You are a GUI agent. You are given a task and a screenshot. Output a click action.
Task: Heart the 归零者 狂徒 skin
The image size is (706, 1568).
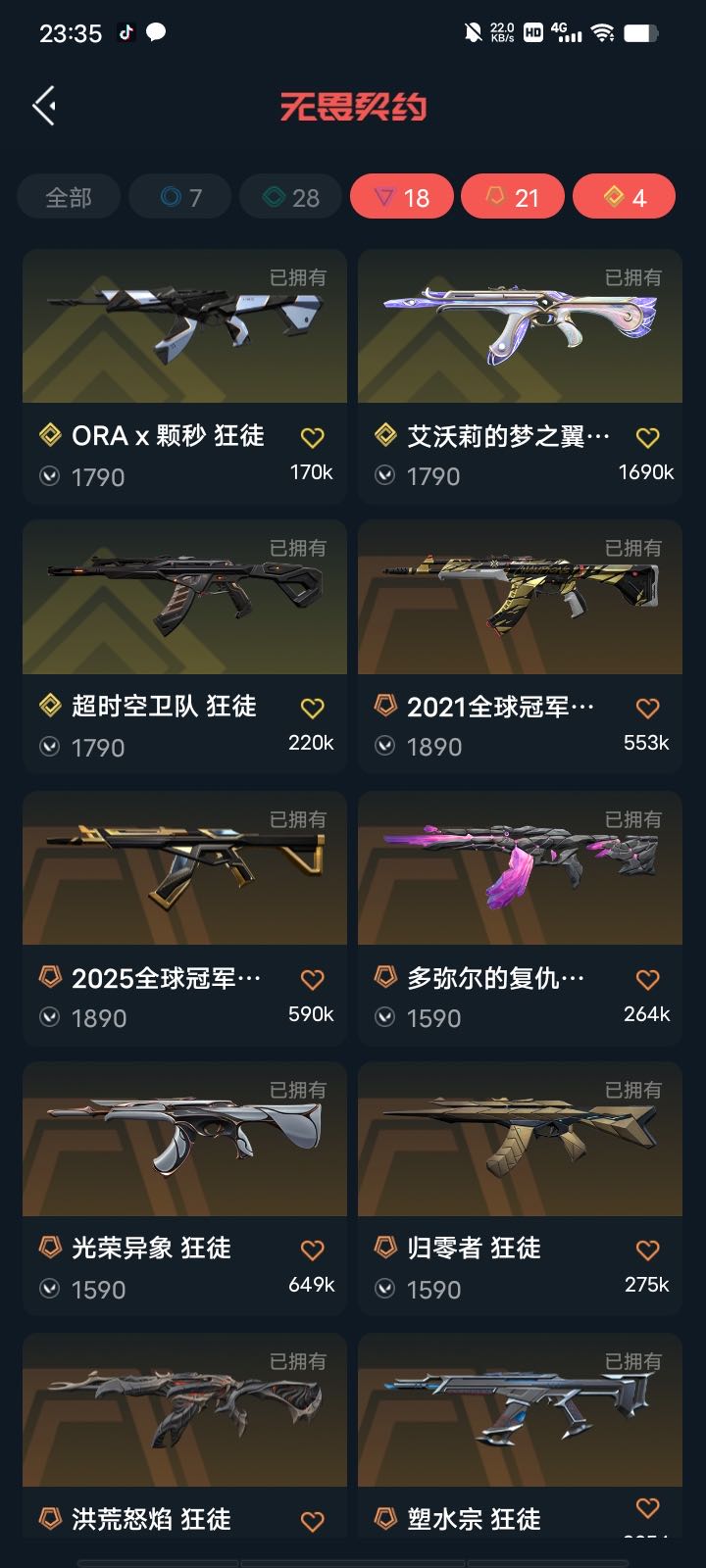[x=647, y=1249]
